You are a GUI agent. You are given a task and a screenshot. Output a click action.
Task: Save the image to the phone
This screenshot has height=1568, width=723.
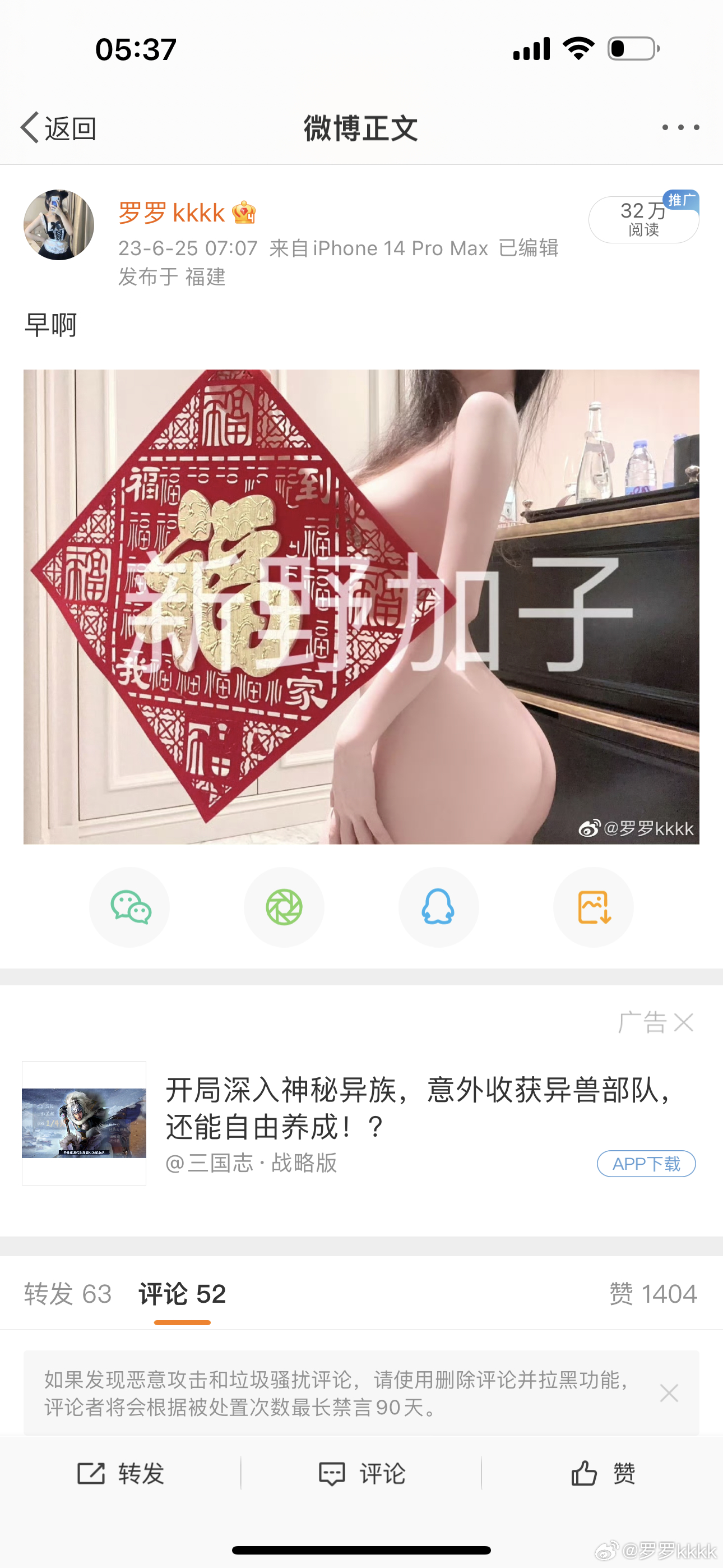(594, 907)
